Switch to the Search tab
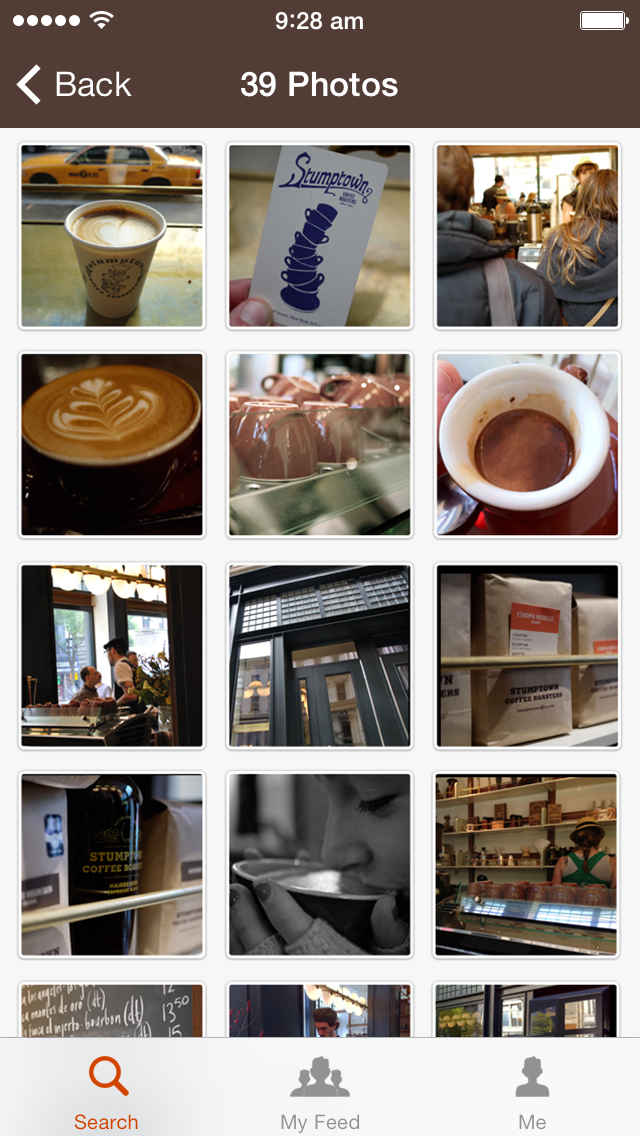640x1136 pixels. tap(106, 1092)
